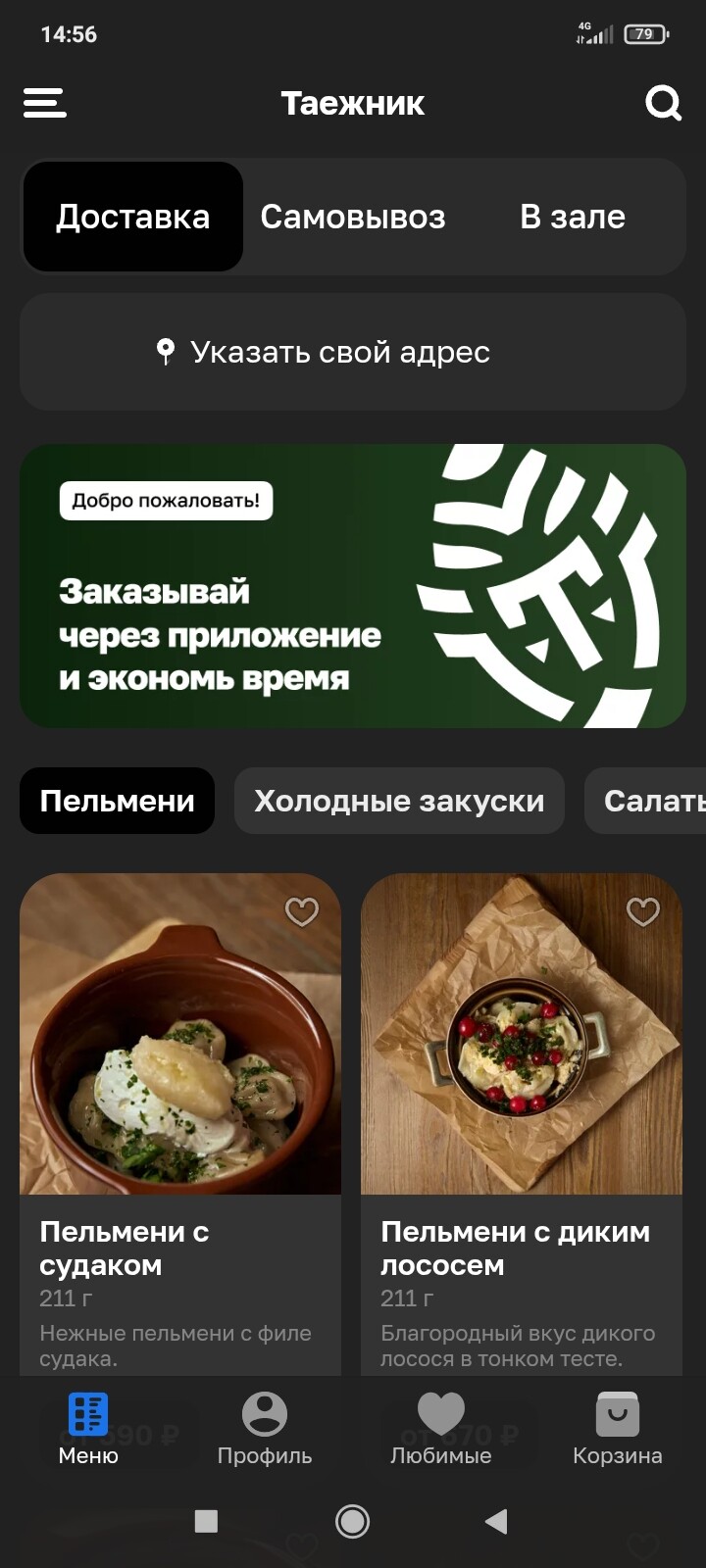Switch to the Любимые tab

(x=441, y=1429)
